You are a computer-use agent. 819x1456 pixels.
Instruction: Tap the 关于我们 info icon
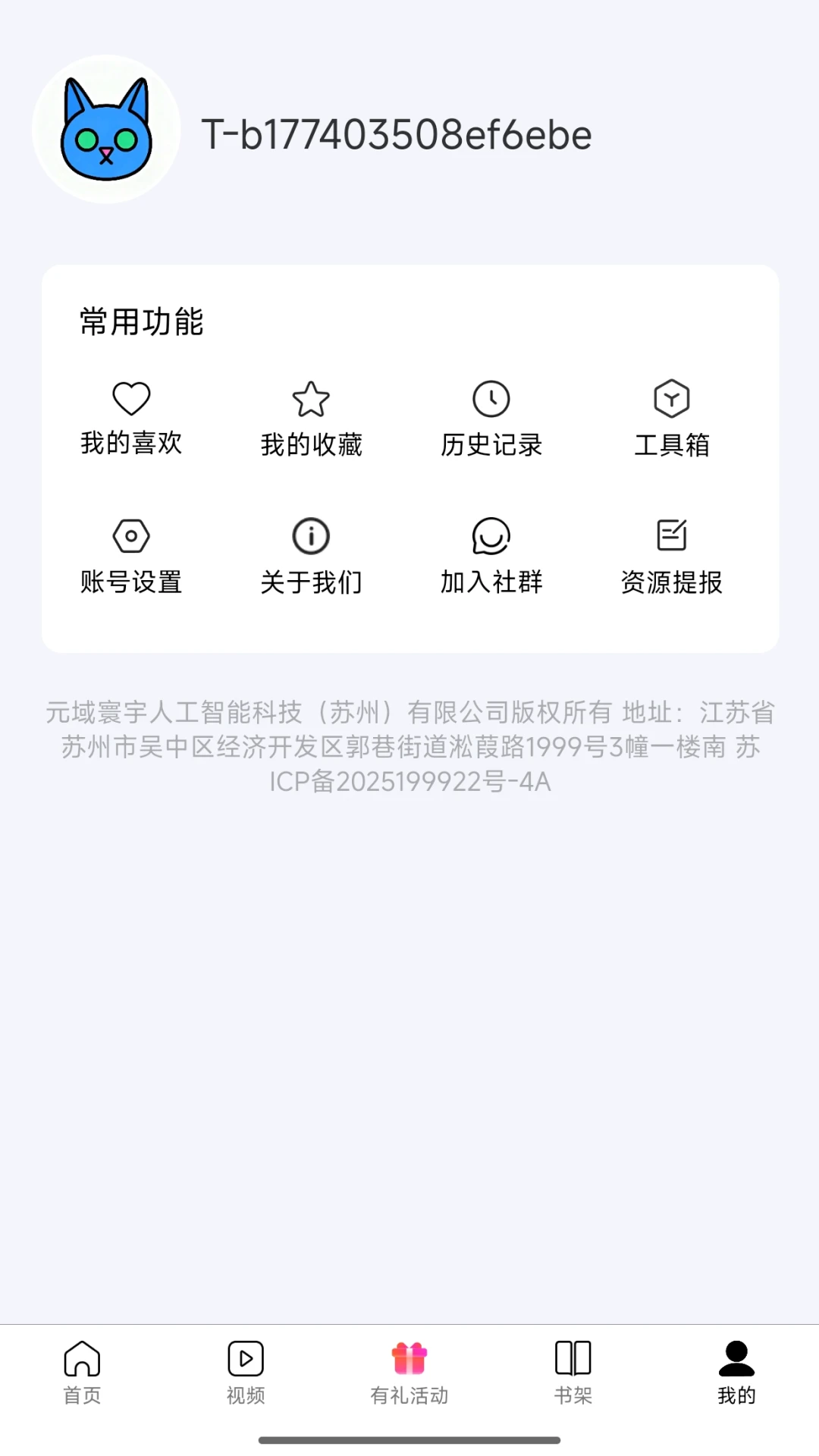click(x=312, y=536)
